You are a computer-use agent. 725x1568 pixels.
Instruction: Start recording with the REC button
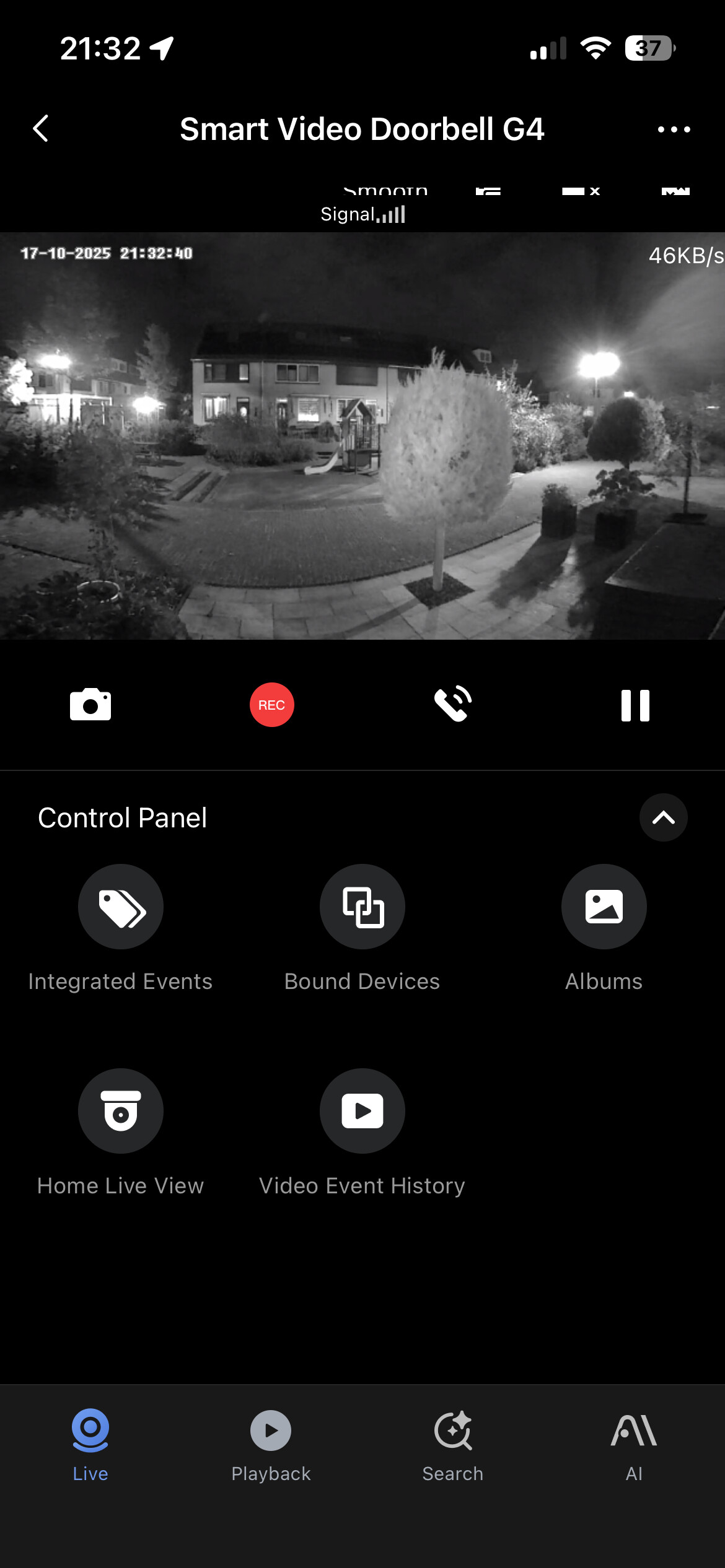(271, 705)
